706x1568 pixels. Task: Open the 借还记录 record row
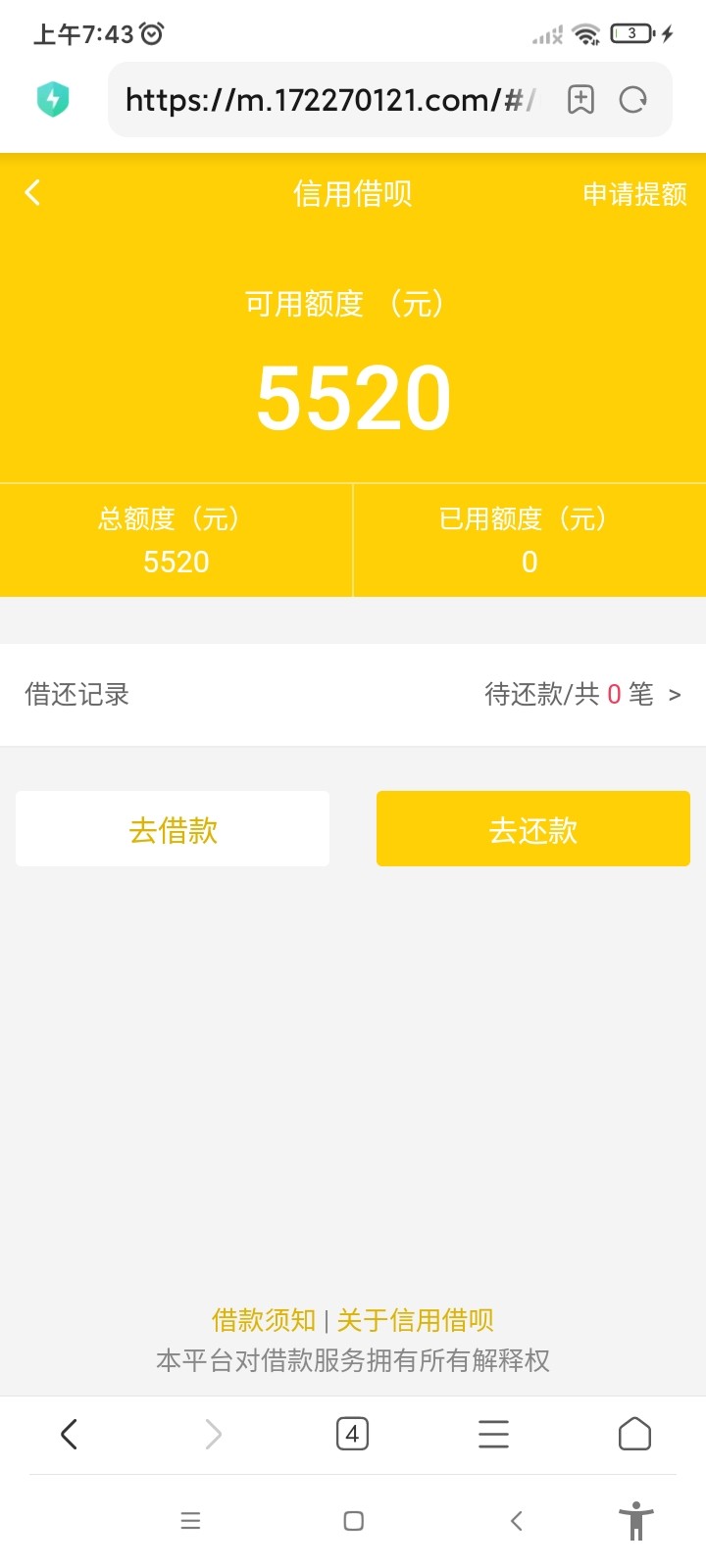pos(353,695)
